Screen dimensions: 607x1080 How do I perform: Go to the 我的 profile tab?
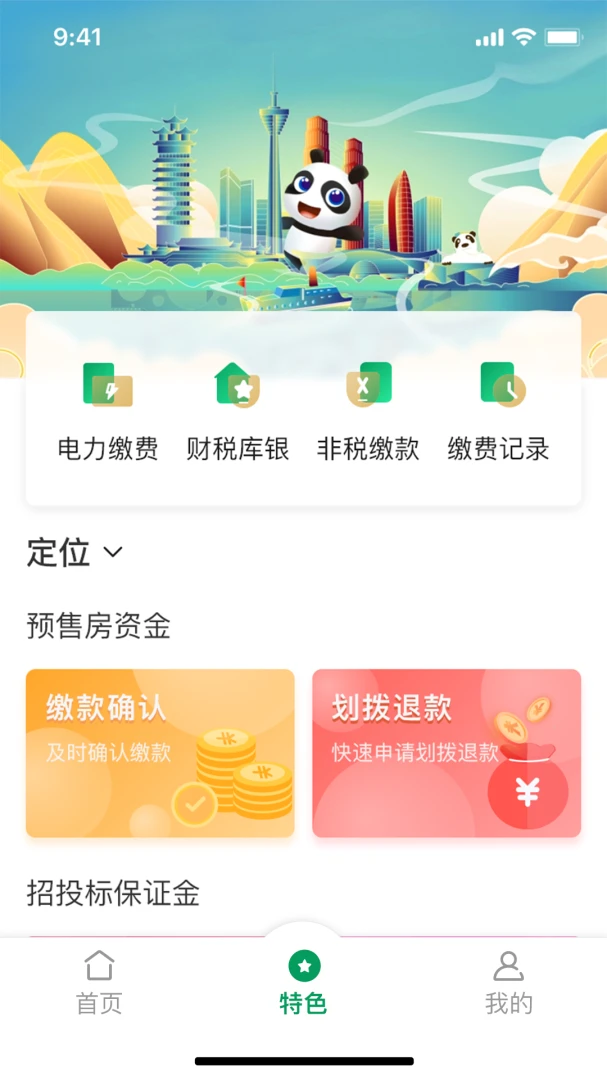[x=508, y=982]
